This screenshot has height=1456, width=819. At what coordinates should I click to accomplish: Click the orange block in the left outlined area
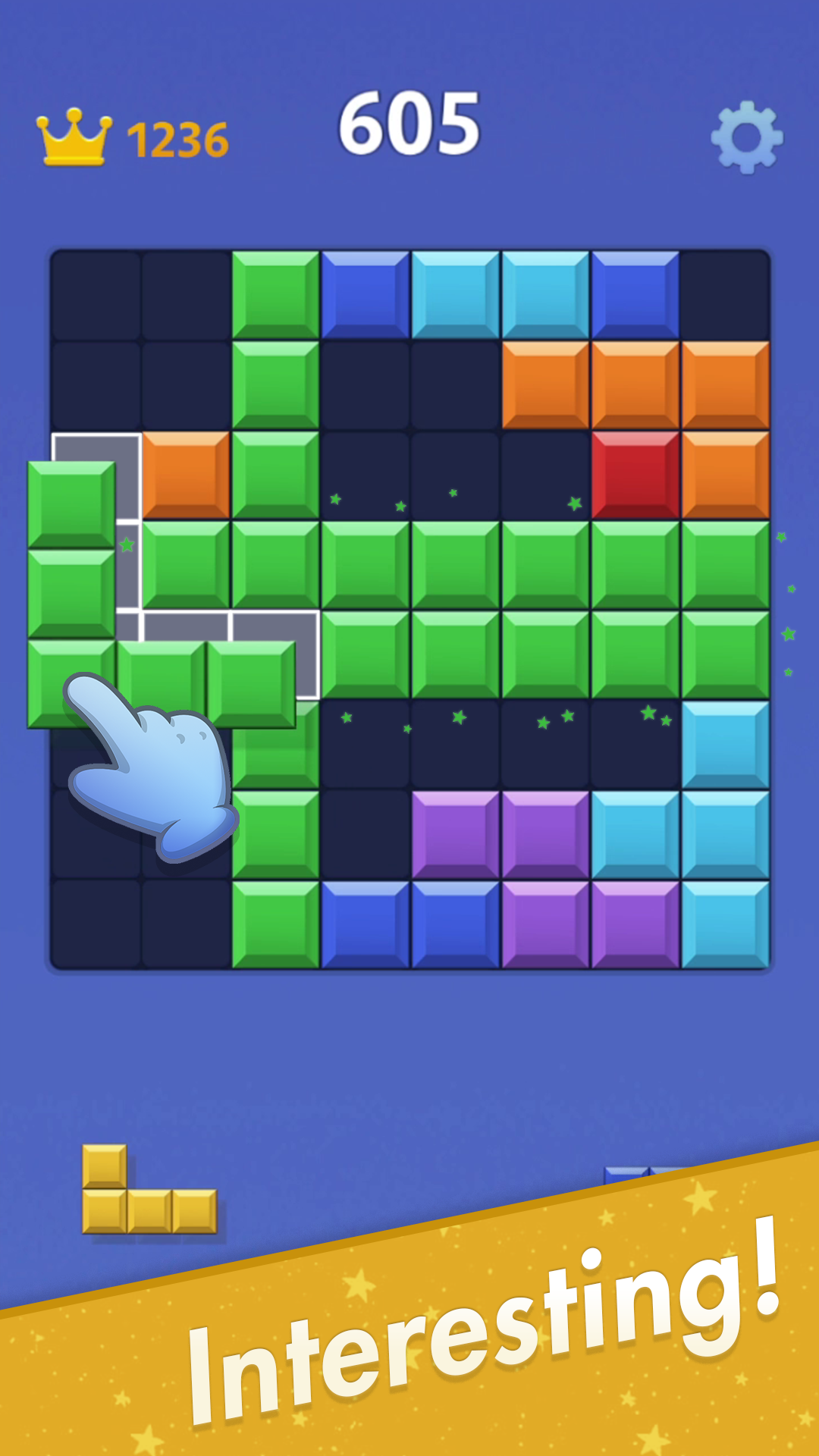click(x=186, y=474)
